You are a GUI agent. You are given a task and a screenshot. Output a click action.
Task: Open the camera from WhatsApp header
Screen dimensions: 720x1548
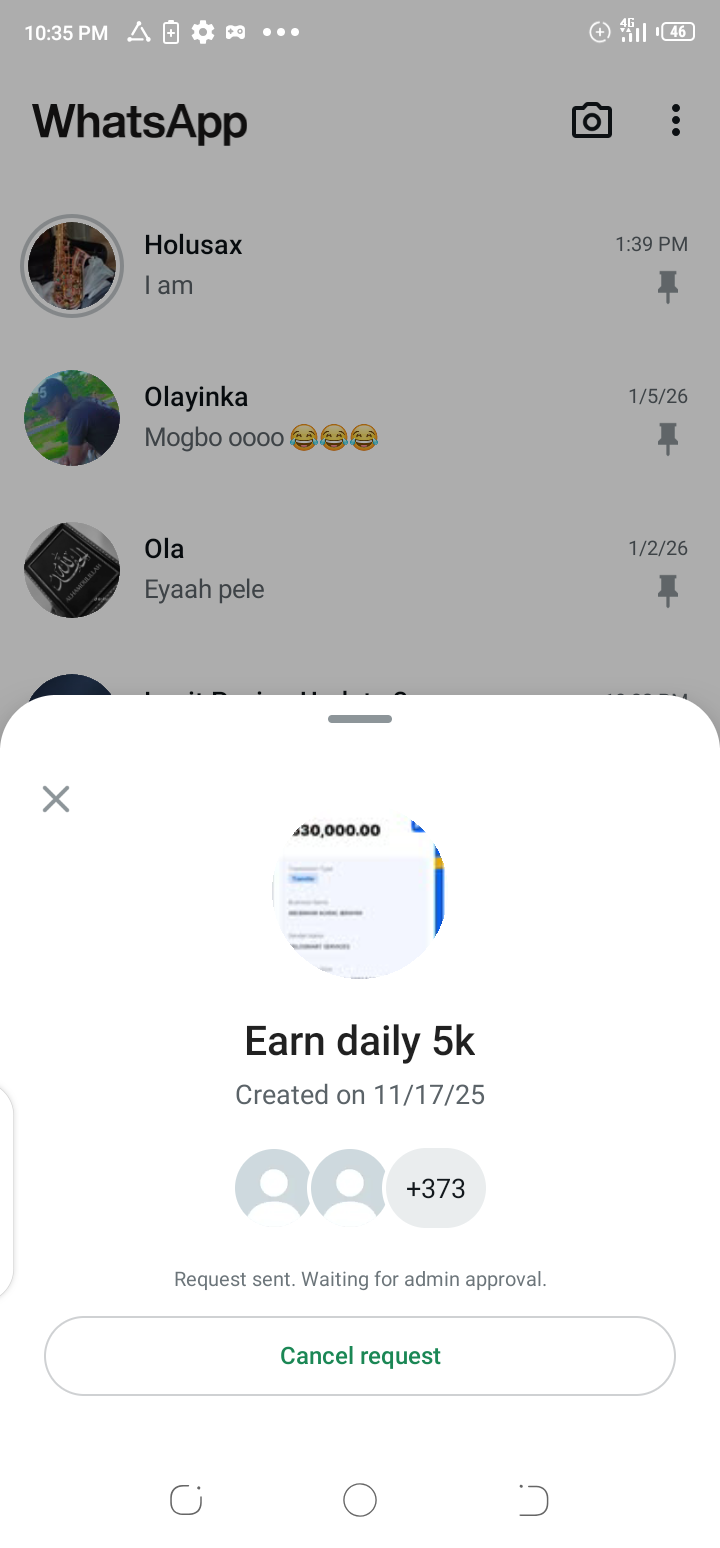pyautogui.click(x=591, y=121)
